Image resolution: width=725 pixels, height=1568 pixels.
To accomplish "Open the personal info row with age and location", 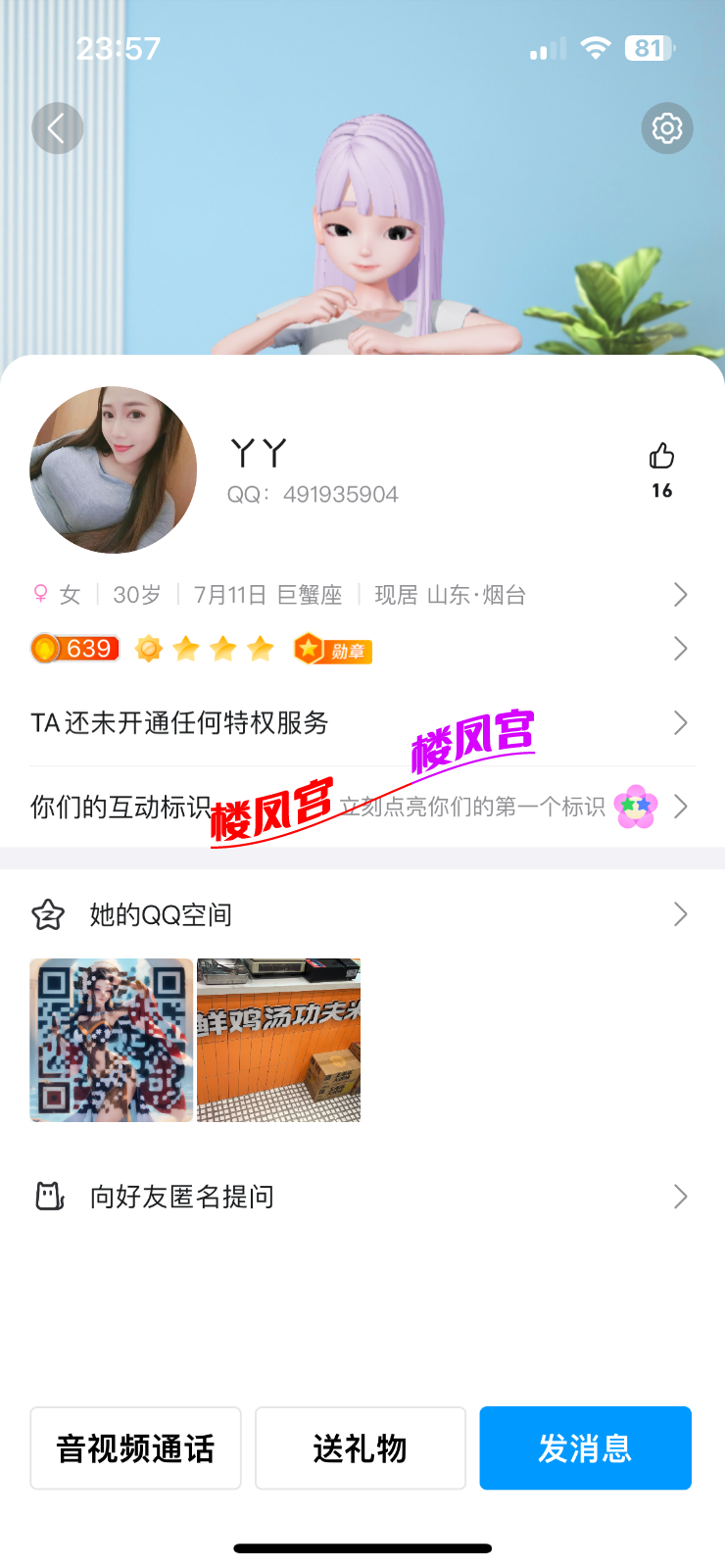I will [361, 595].
